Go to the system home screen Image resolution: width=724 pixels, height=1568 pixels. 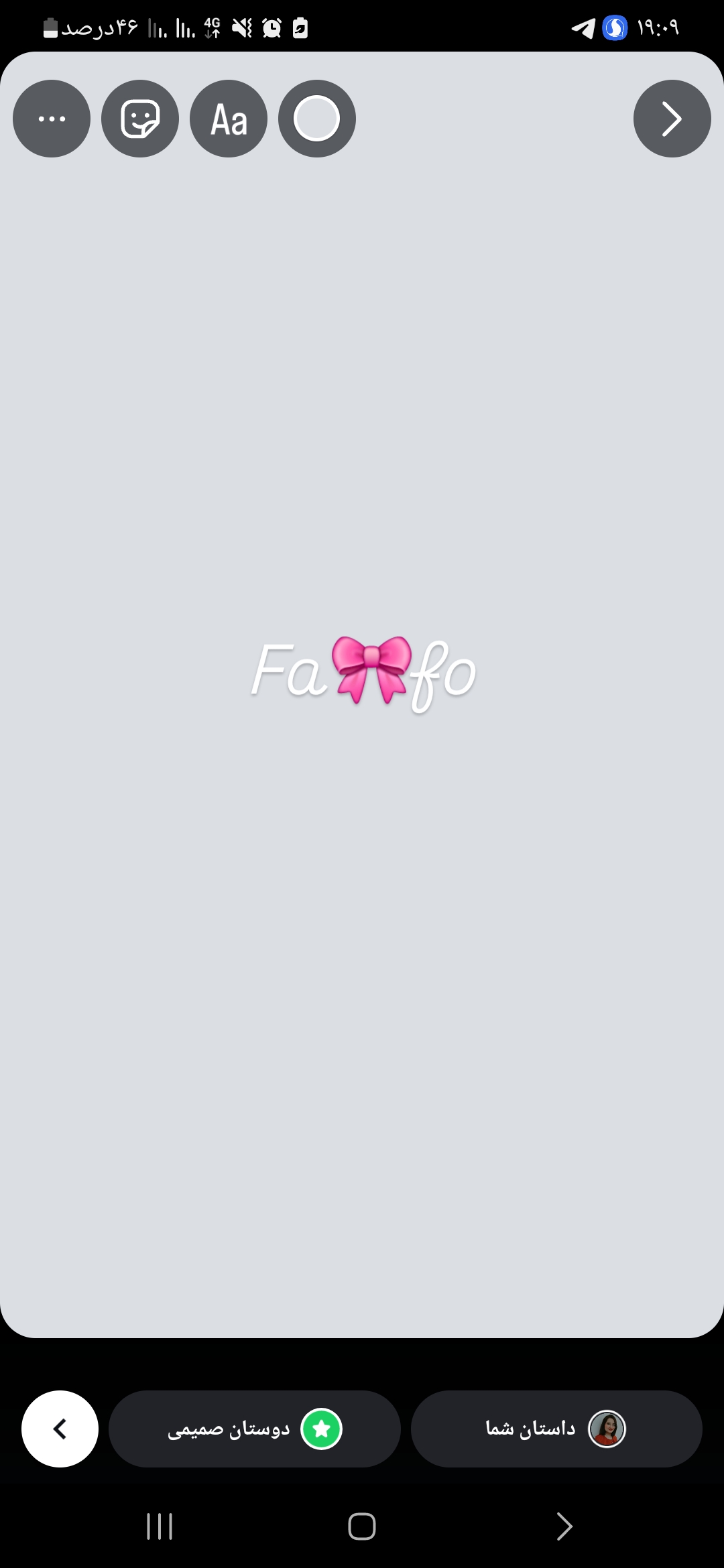tap(362, 1526)
